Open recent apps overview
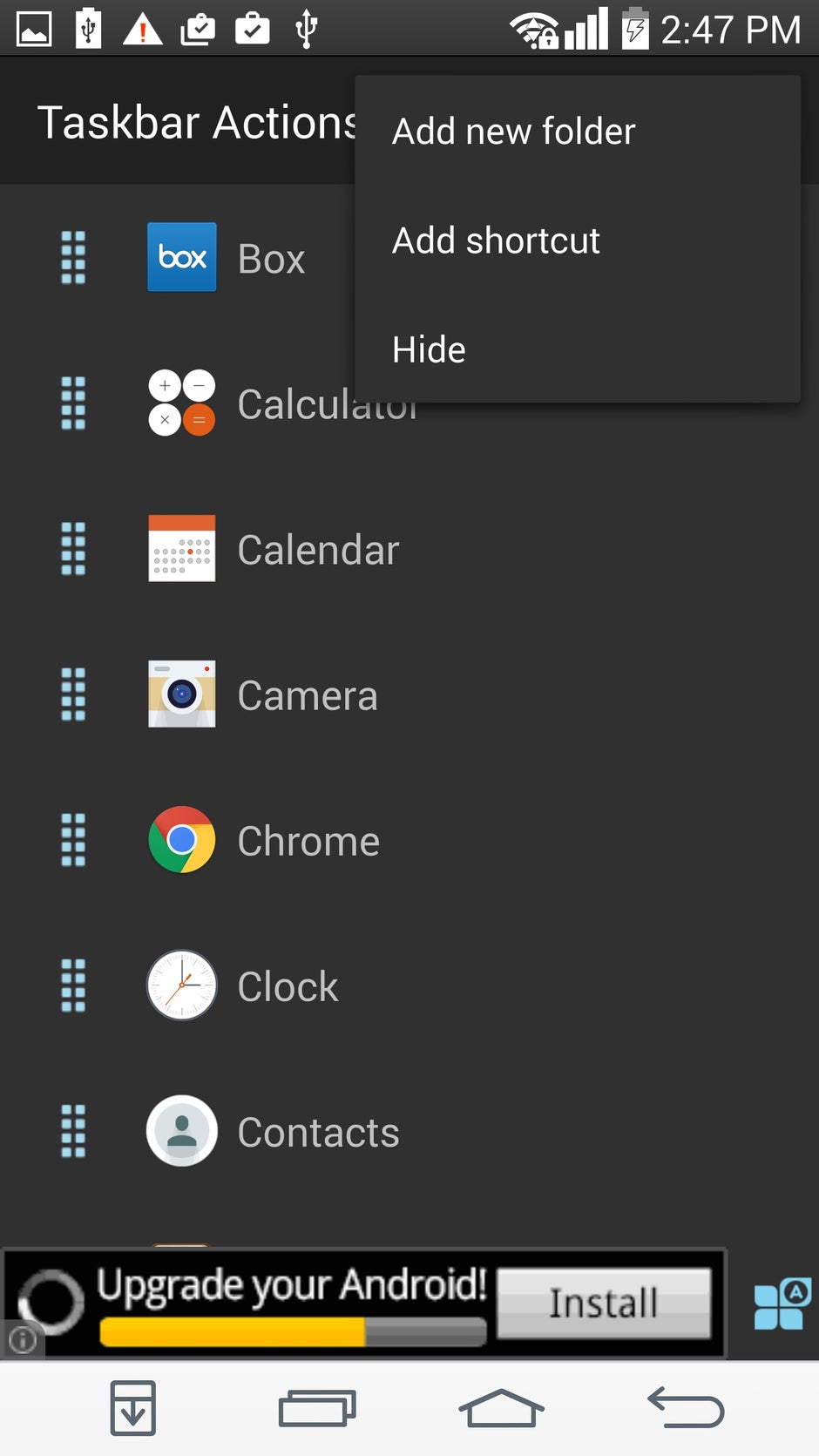Screen dimensions: 819x1456 tap(317, 1408)
